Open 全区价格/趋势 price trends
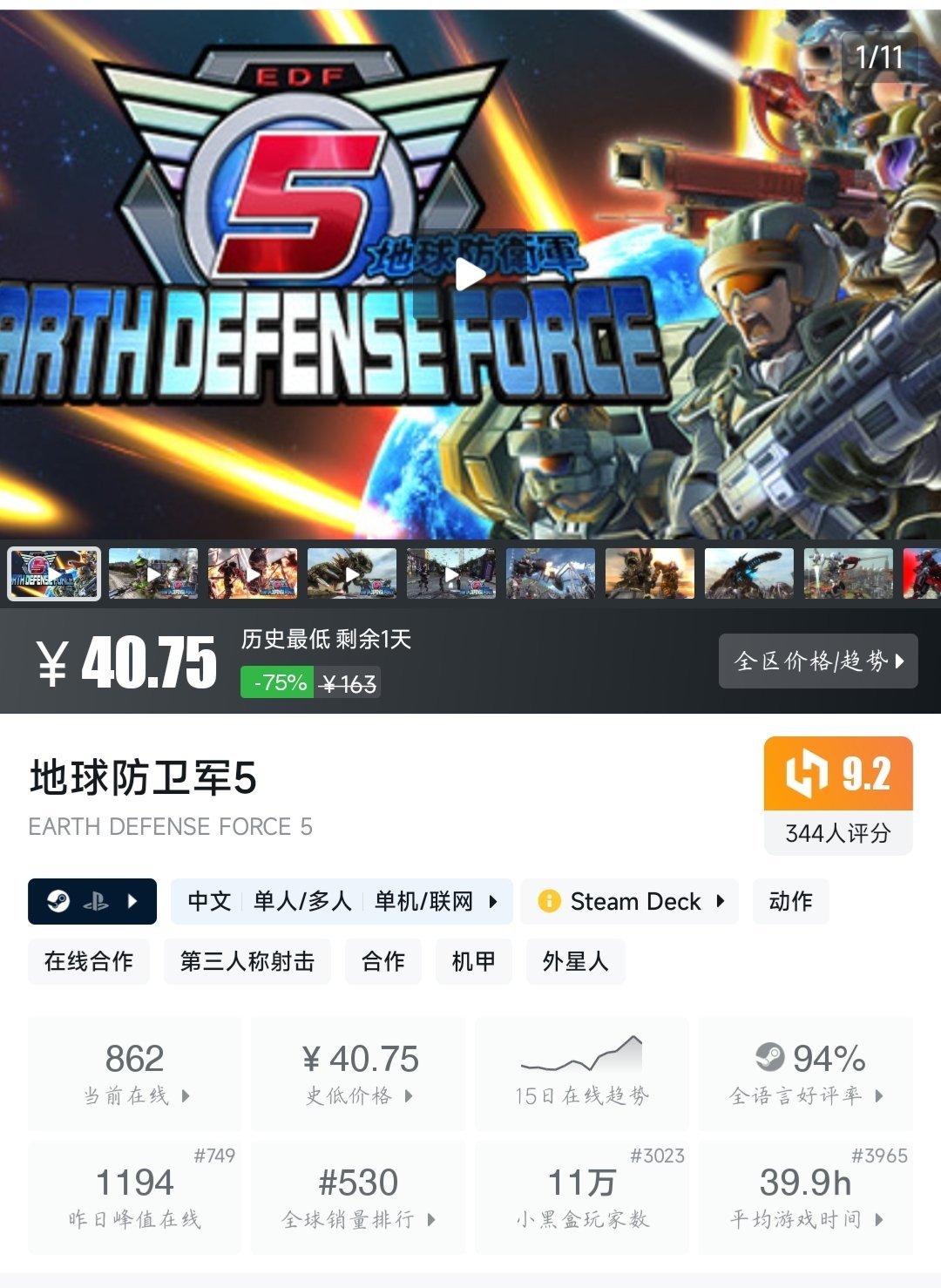Image resolution: width=941 pixels, height=1288 pixels. pos(817,661)
